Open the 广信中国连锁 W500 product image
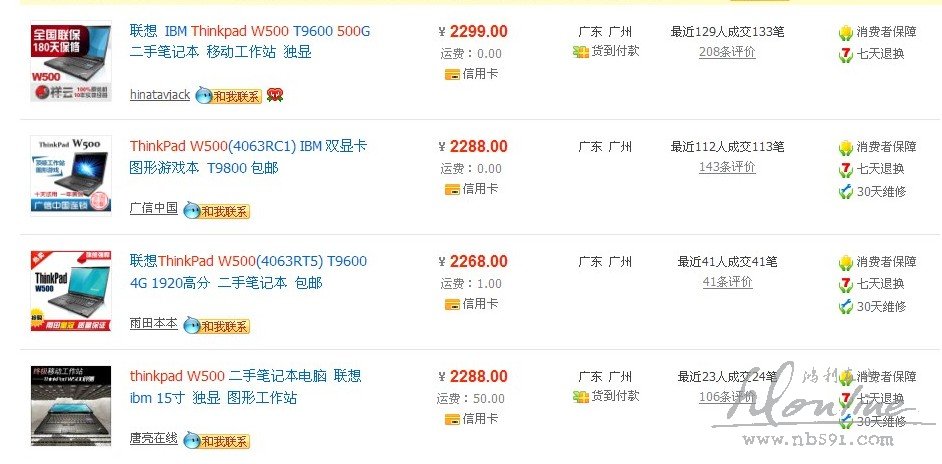Image resolution: width=942 pixels, height=464 pixels. tap(71, 173)
